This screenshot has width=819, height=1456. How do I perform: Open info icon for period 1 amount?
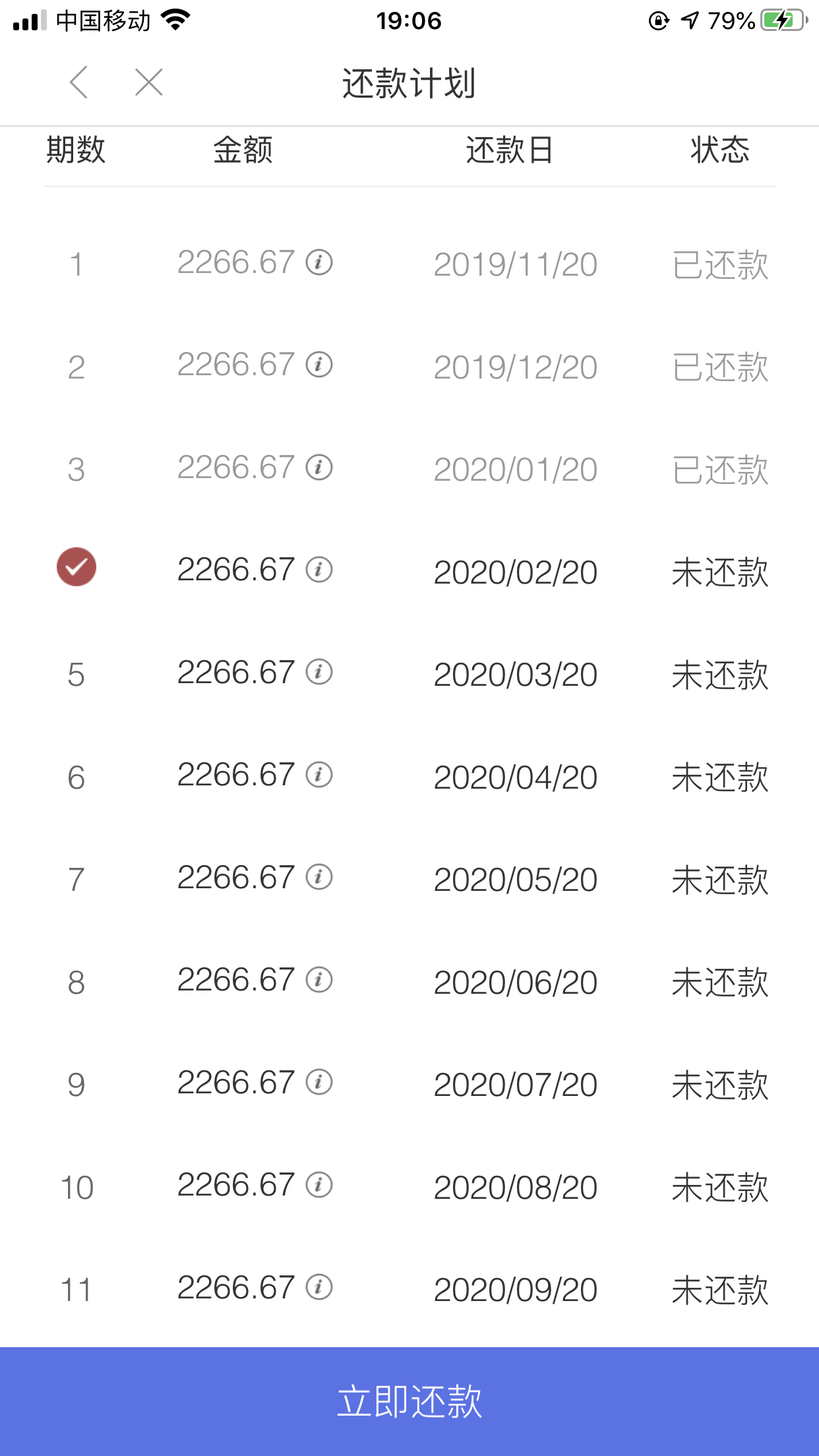tap(319, 262)
